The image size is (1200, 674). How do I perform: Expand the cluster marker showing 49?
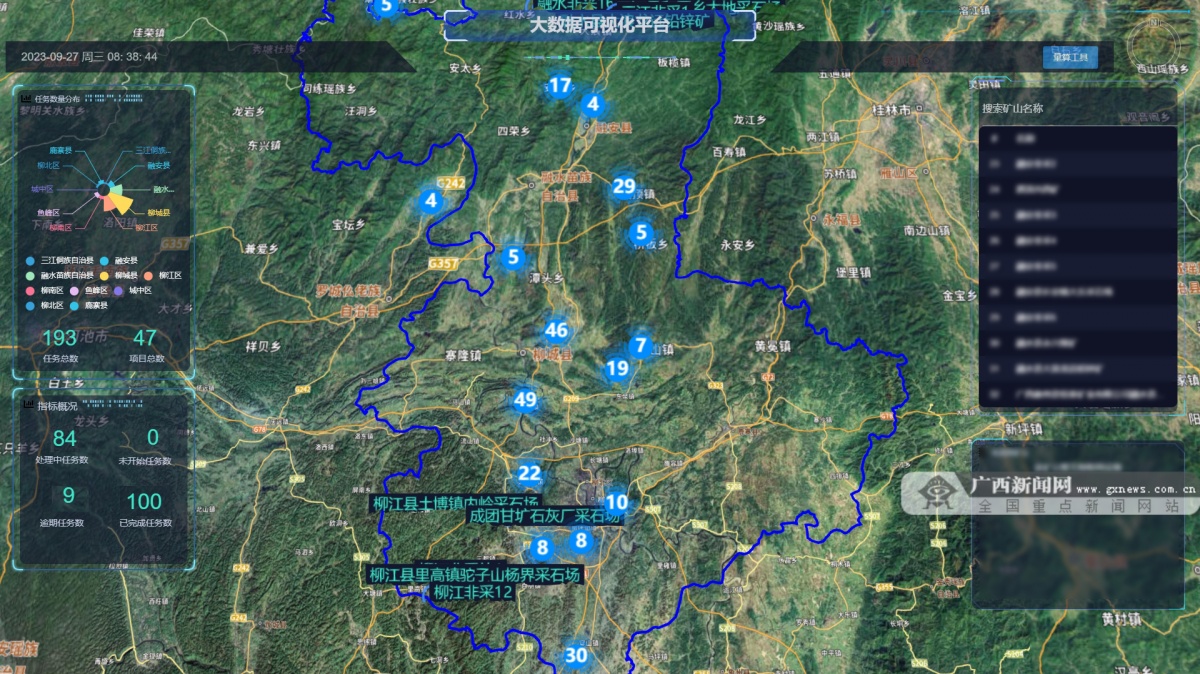[525, 400]
